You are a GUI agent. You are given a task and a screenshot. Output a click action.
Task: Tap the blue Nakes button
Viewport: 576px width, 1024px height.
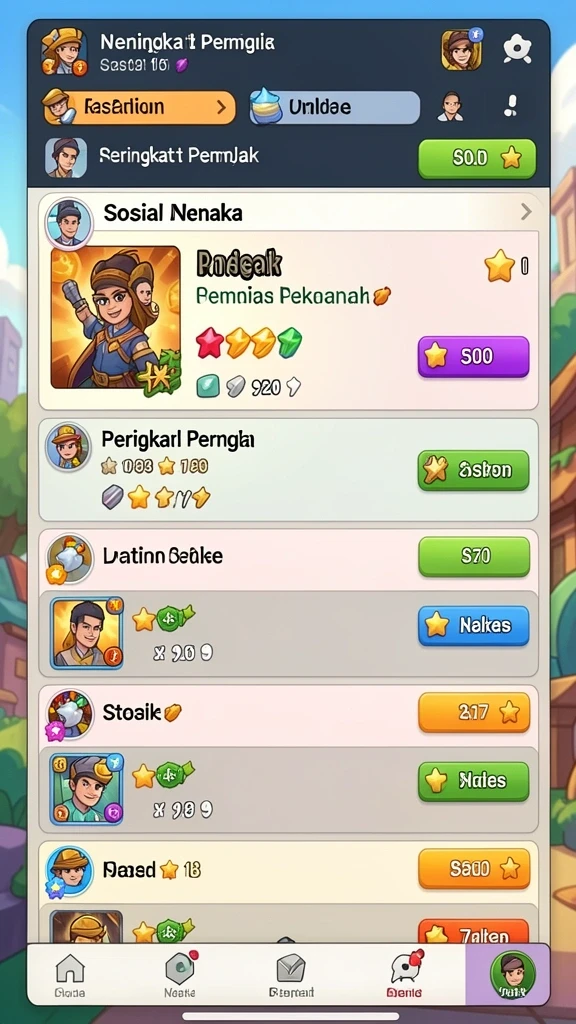[473, 626]
